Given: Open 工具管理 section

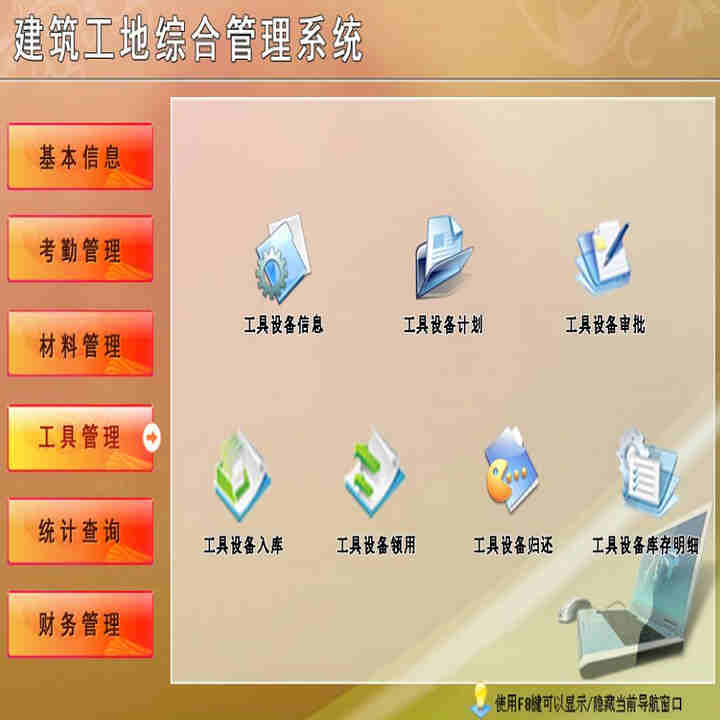Looking at the screenshot, I should tap(80, 437).
